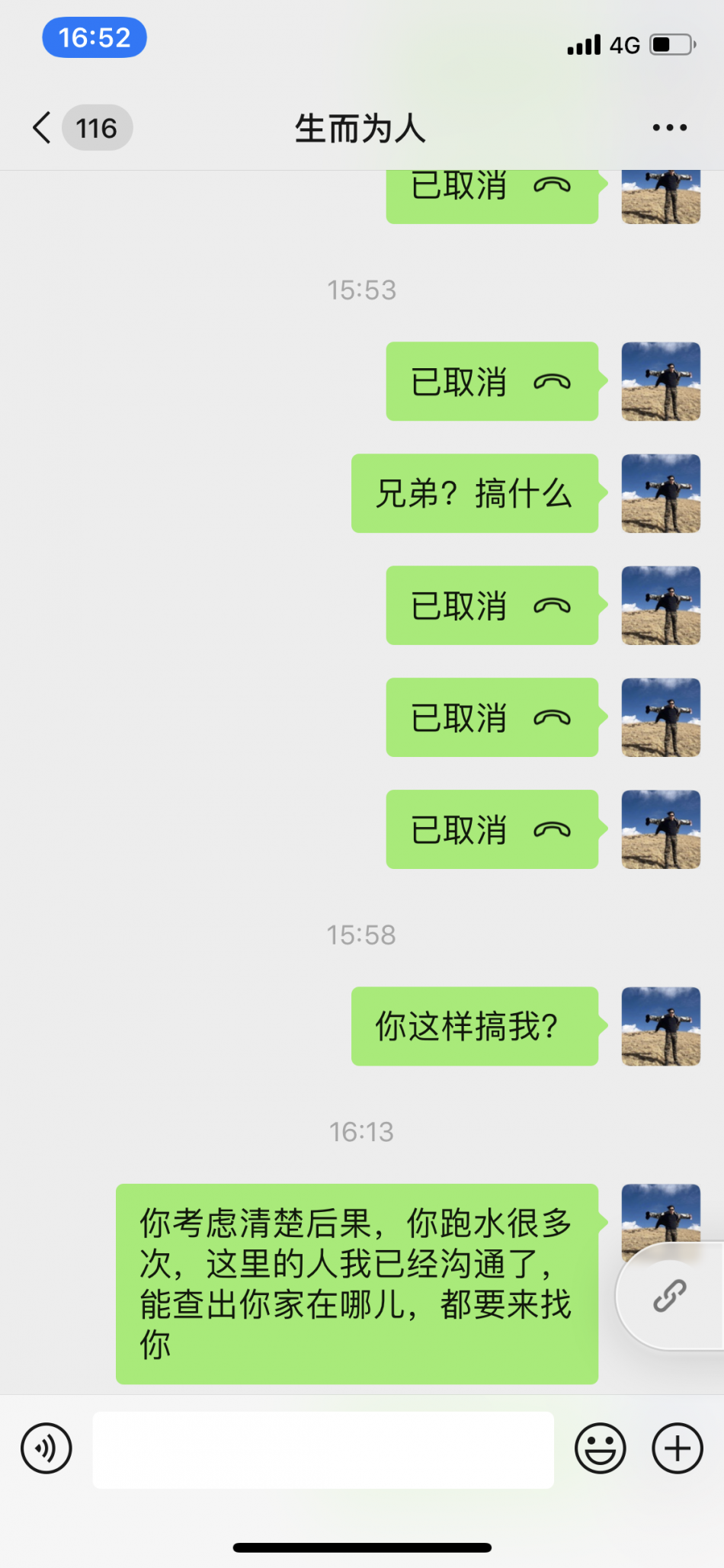This screenshot has height=1568, width=724.
Task: Open avatar beside '兄弟？搞什么' message
Action: 661,493
